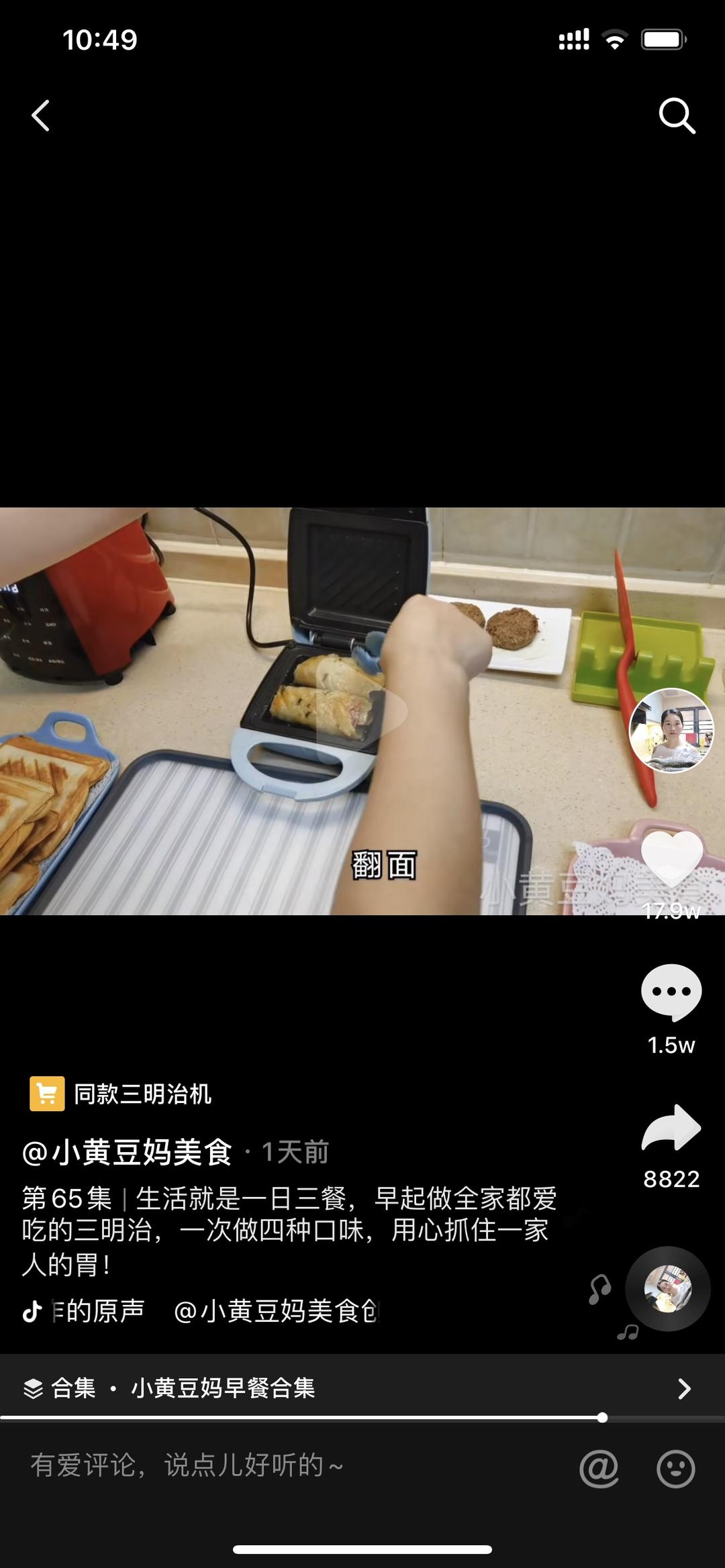The image size is (725, 1568).
Task: Resume the paused video with play button
Action: tap(361, 711)
